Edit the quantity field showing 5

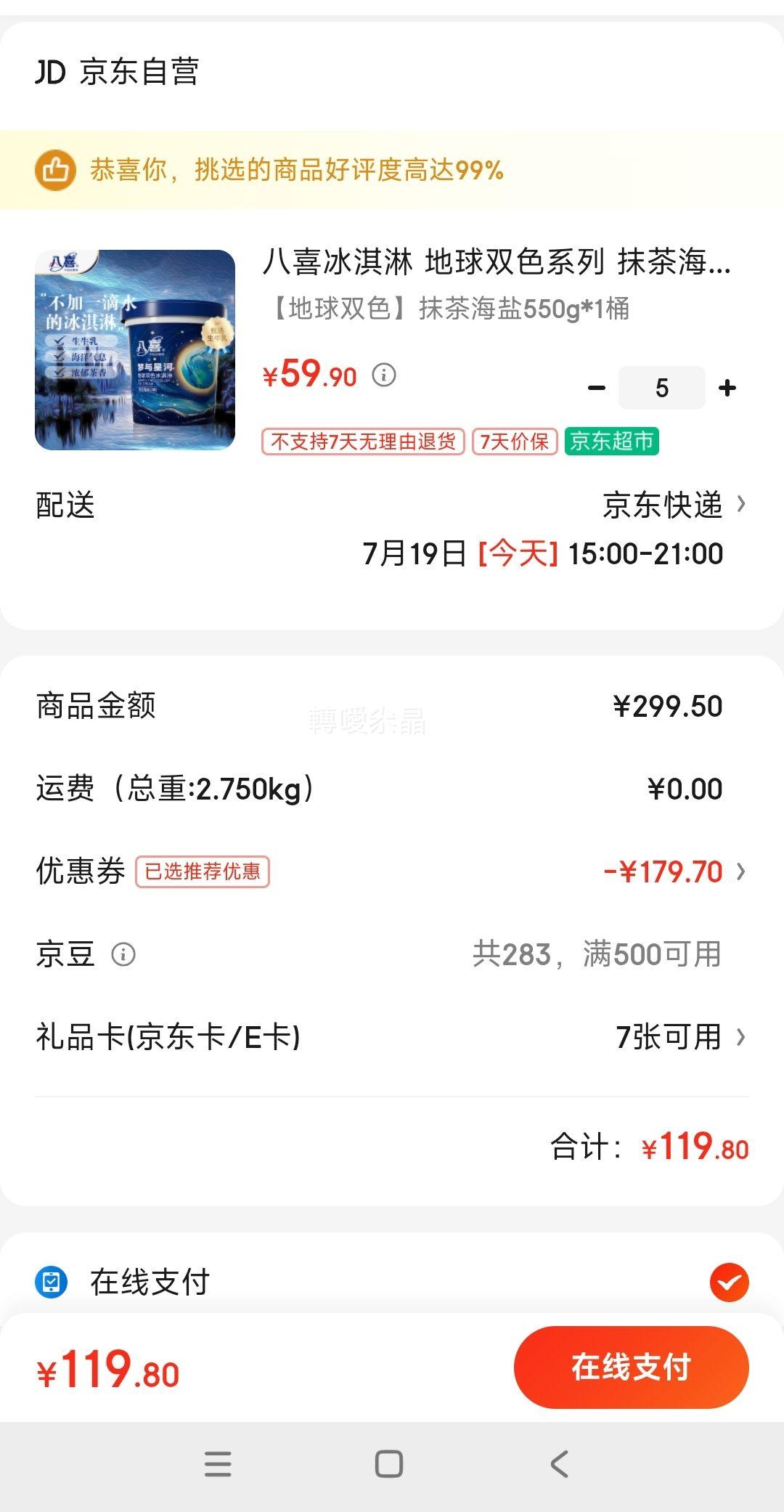coord(661,388)
